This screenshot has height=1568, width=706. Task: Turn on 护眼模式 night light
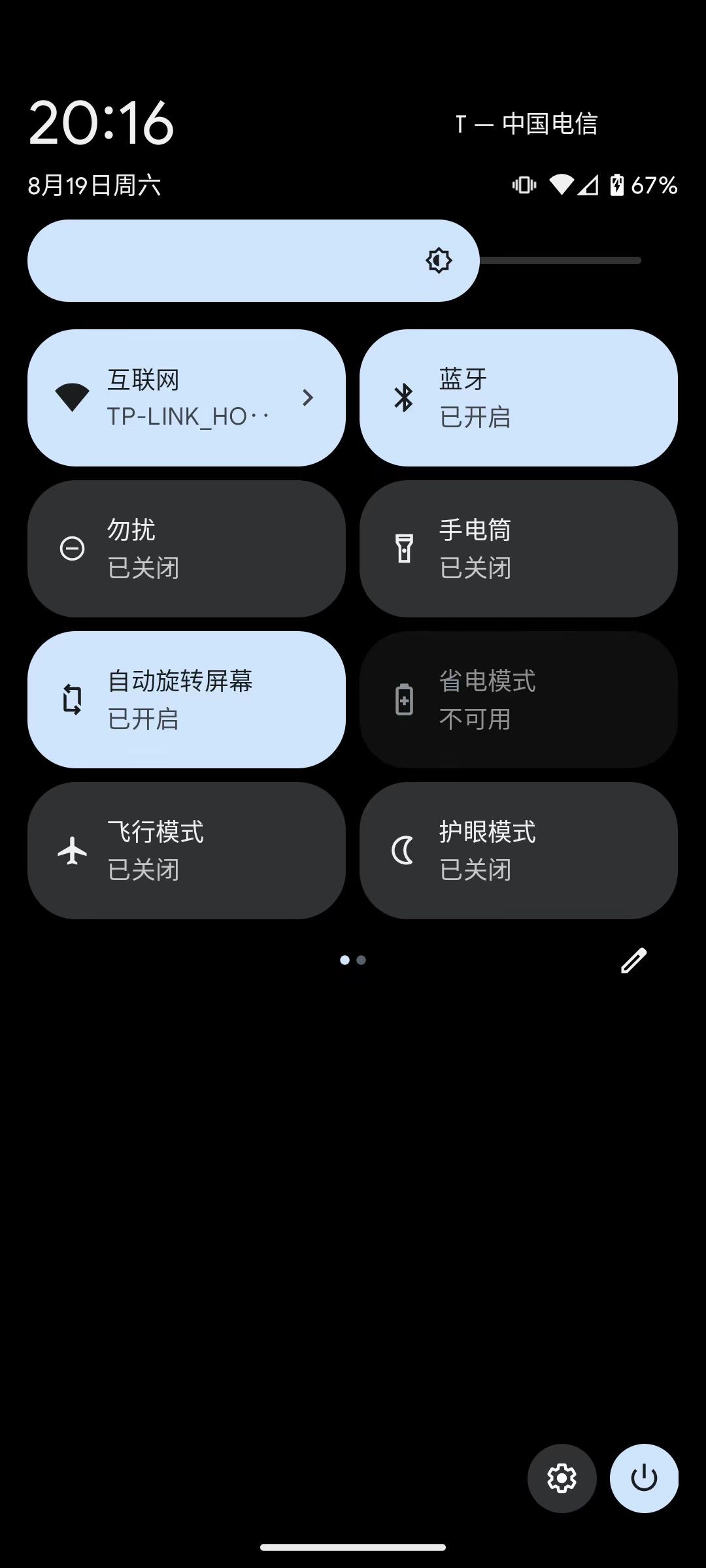(x=518, y=851)
